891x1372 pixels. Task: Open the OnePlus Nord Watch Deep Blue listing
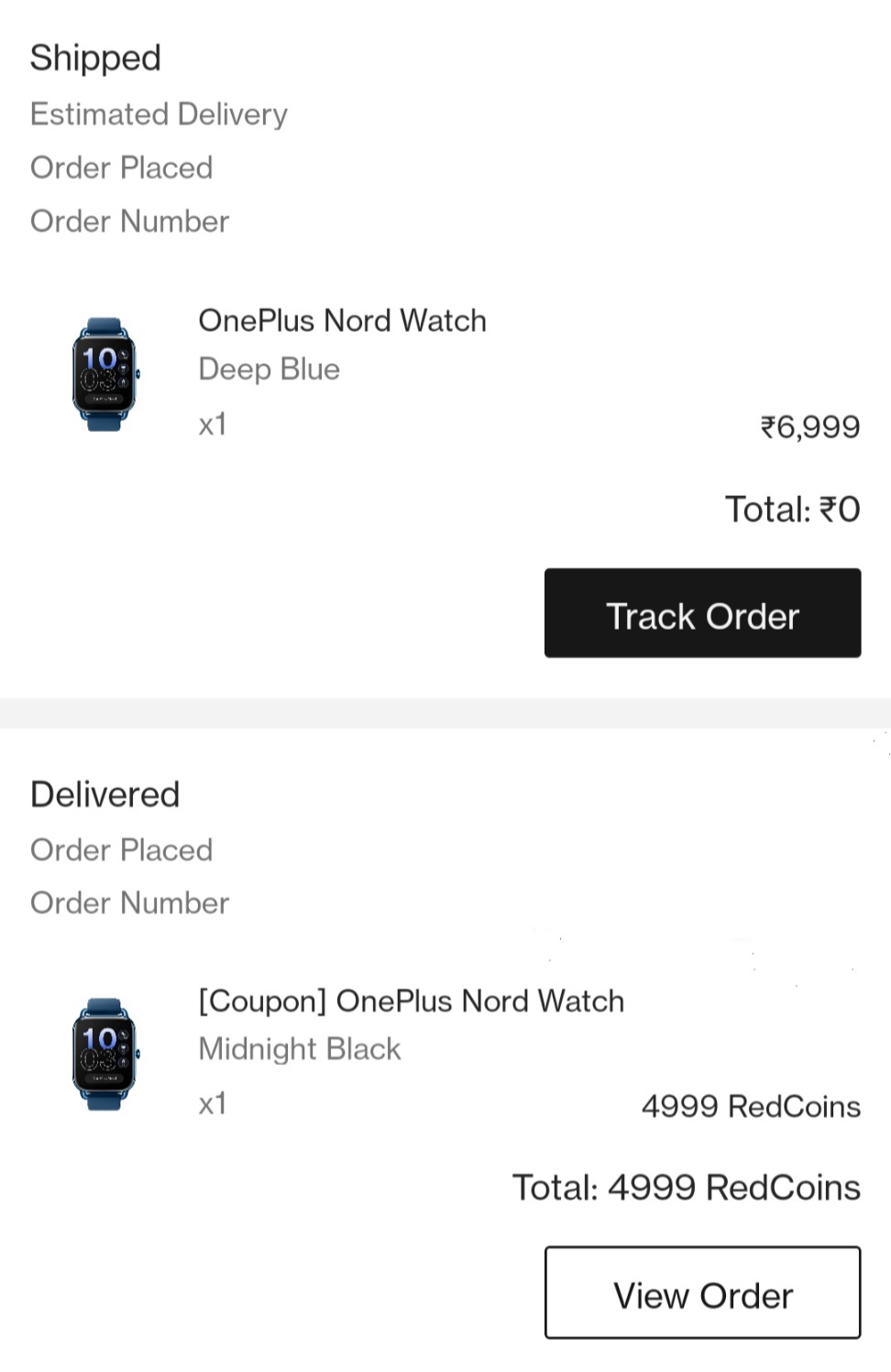pyautogui.click(x=342, y=320)
